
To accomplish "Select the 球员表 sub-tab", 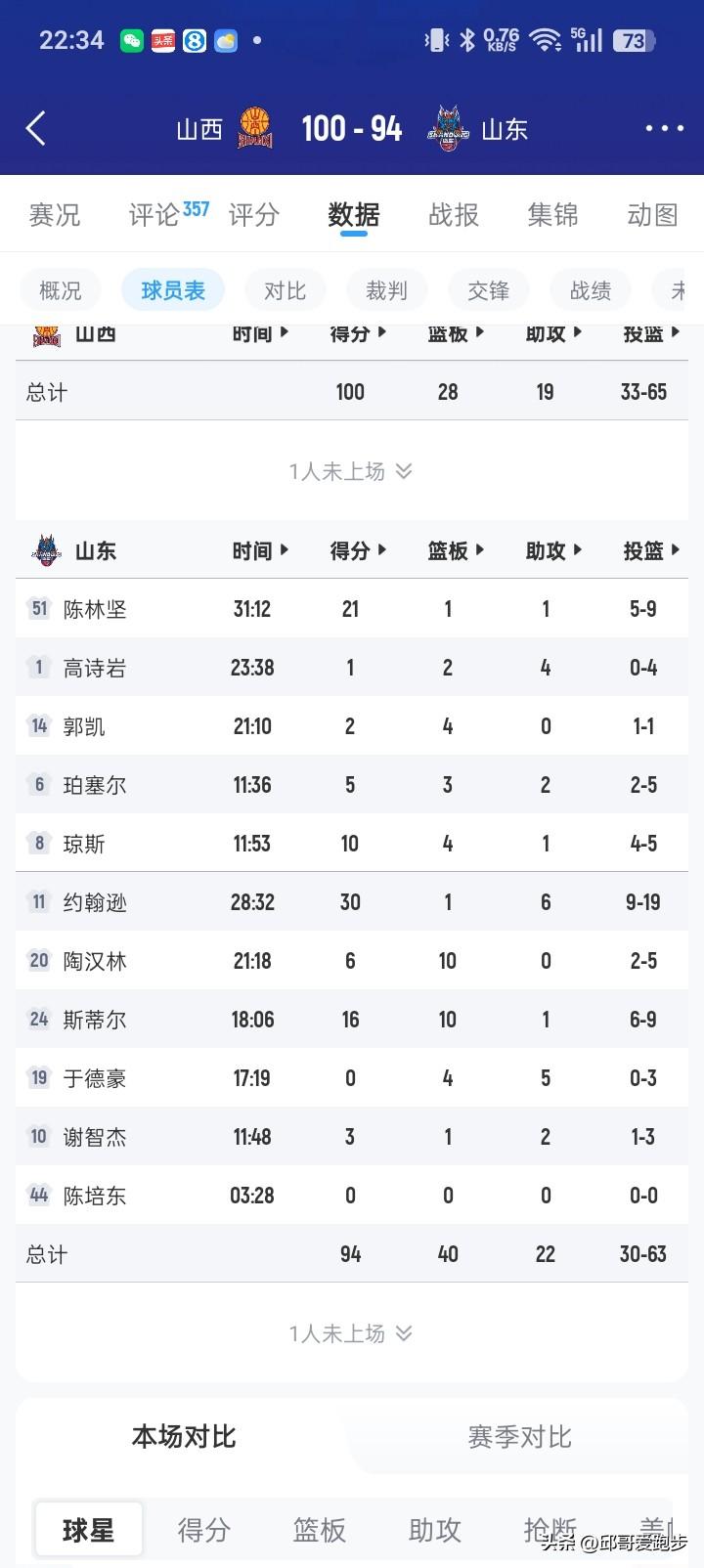I will click(172, 289).
